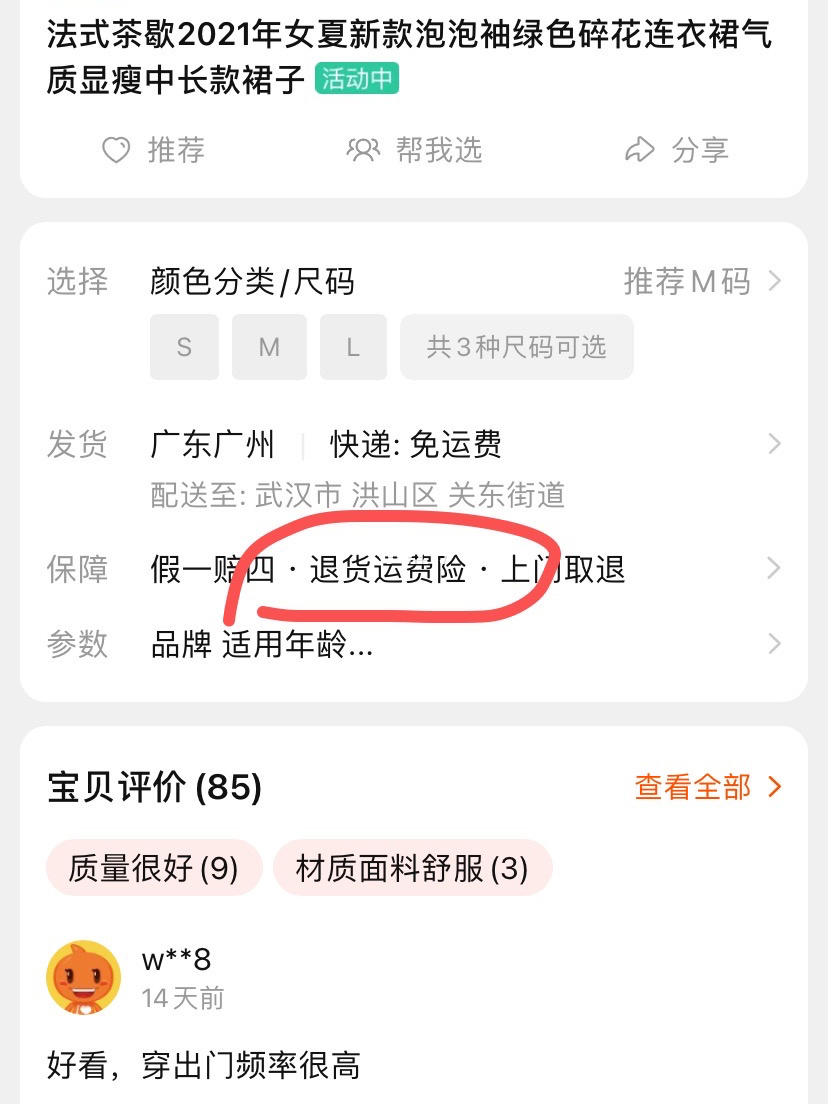
Task: Select the 材质面料舒服 review filter tag
Action: point(412,868)
